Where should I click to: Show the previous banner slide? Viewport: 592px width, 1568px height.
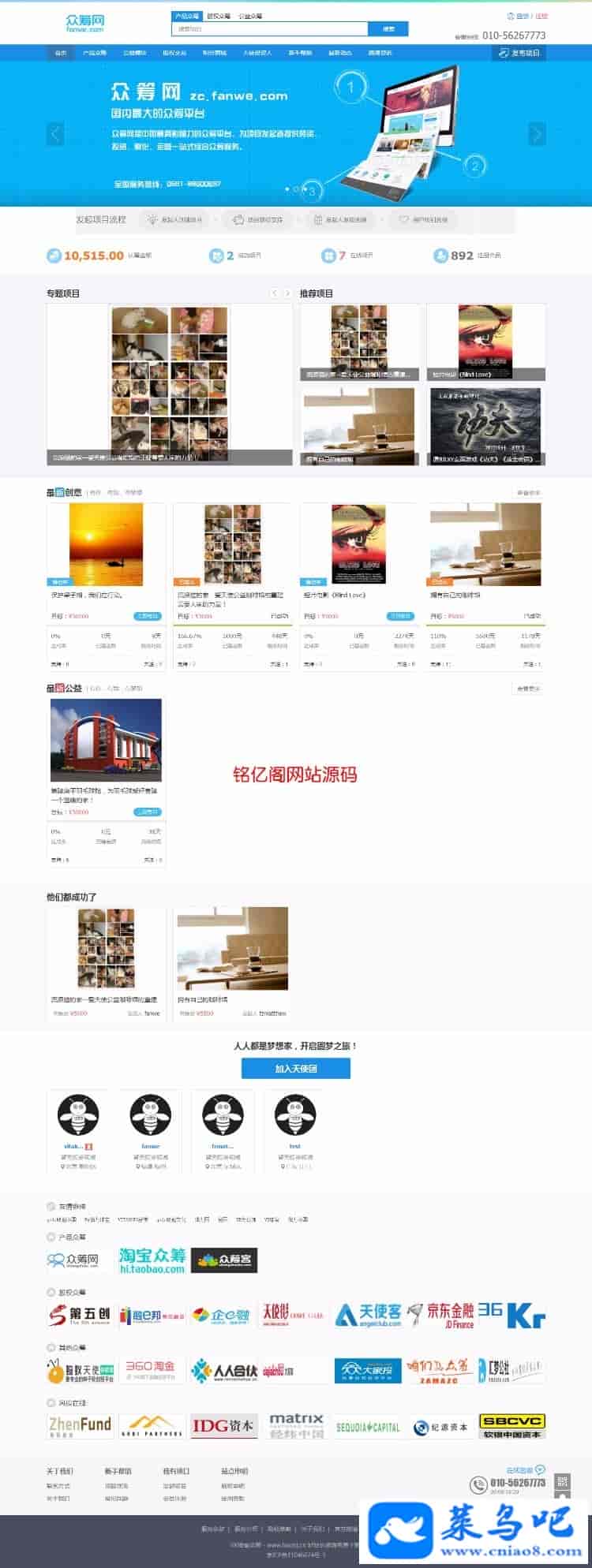55,133
